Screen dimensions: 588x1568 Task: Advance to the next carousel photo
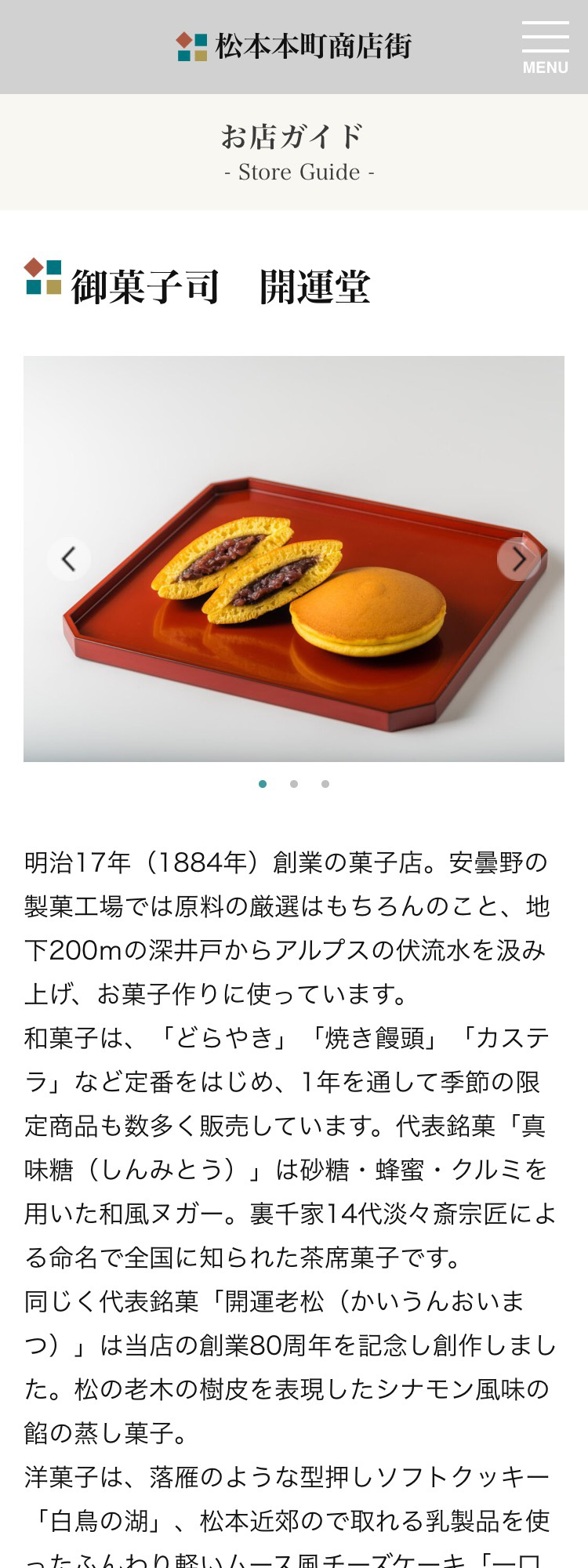click(x=518, y=559)
